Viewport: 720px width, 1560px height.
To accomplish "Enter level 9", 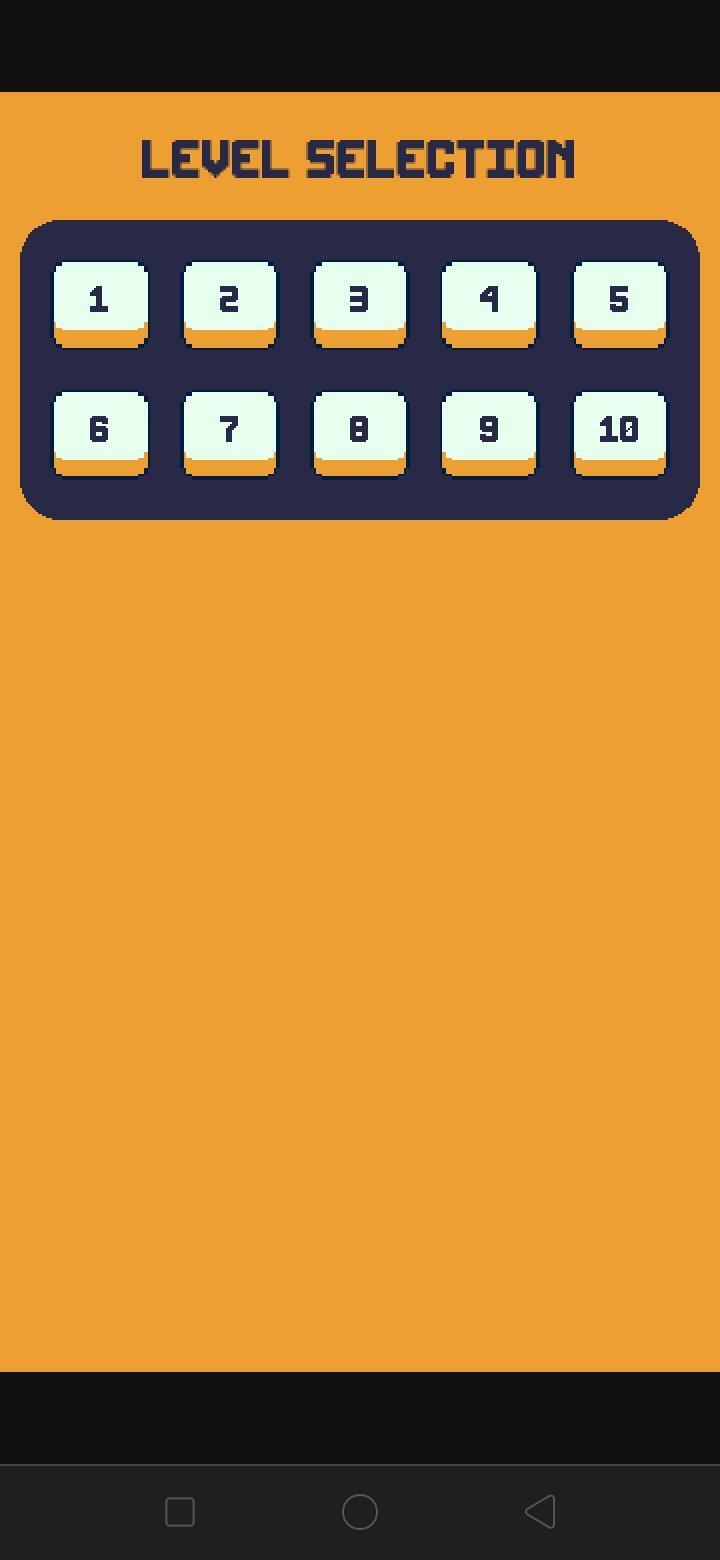I will pyautogui.click(x=489, y=433).
